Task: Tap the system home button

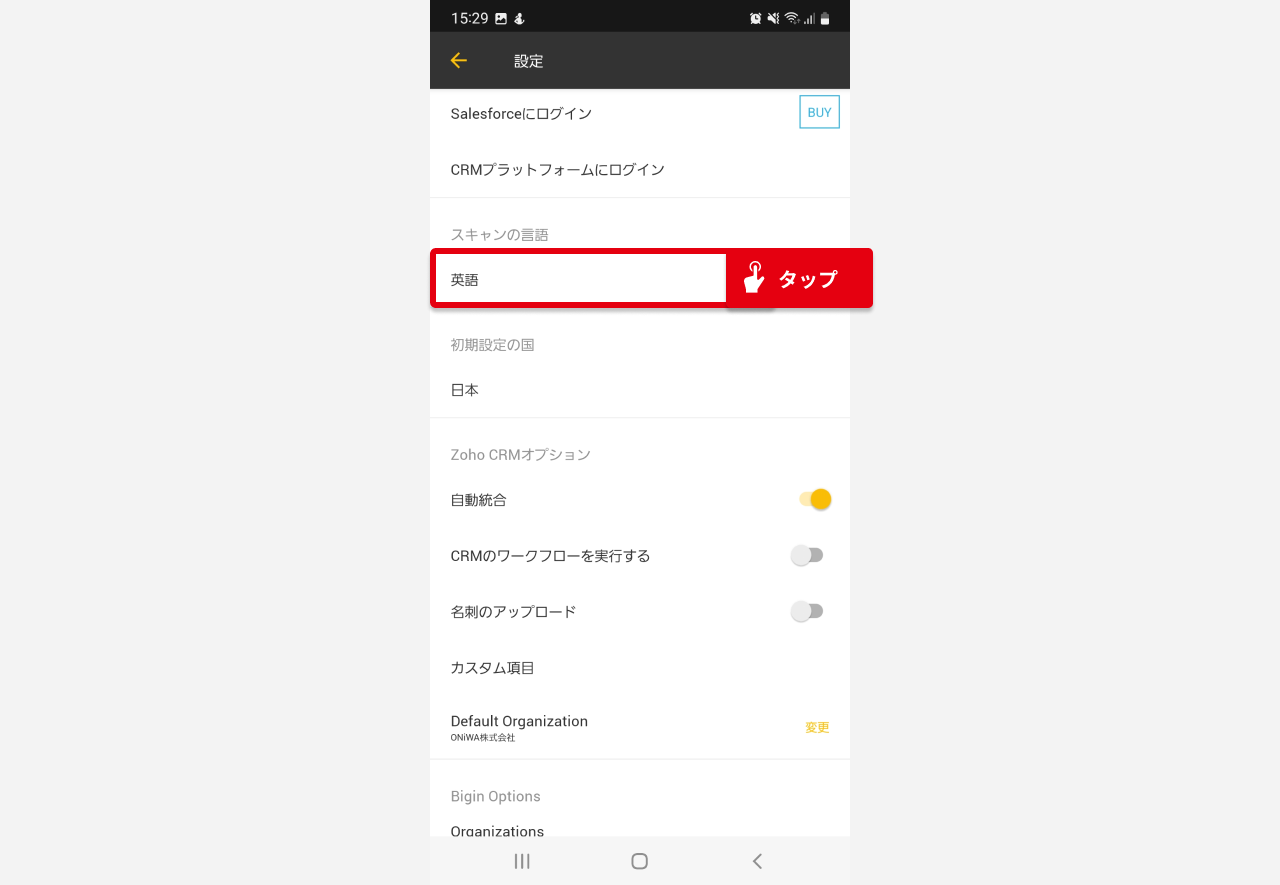Action: 640,861
